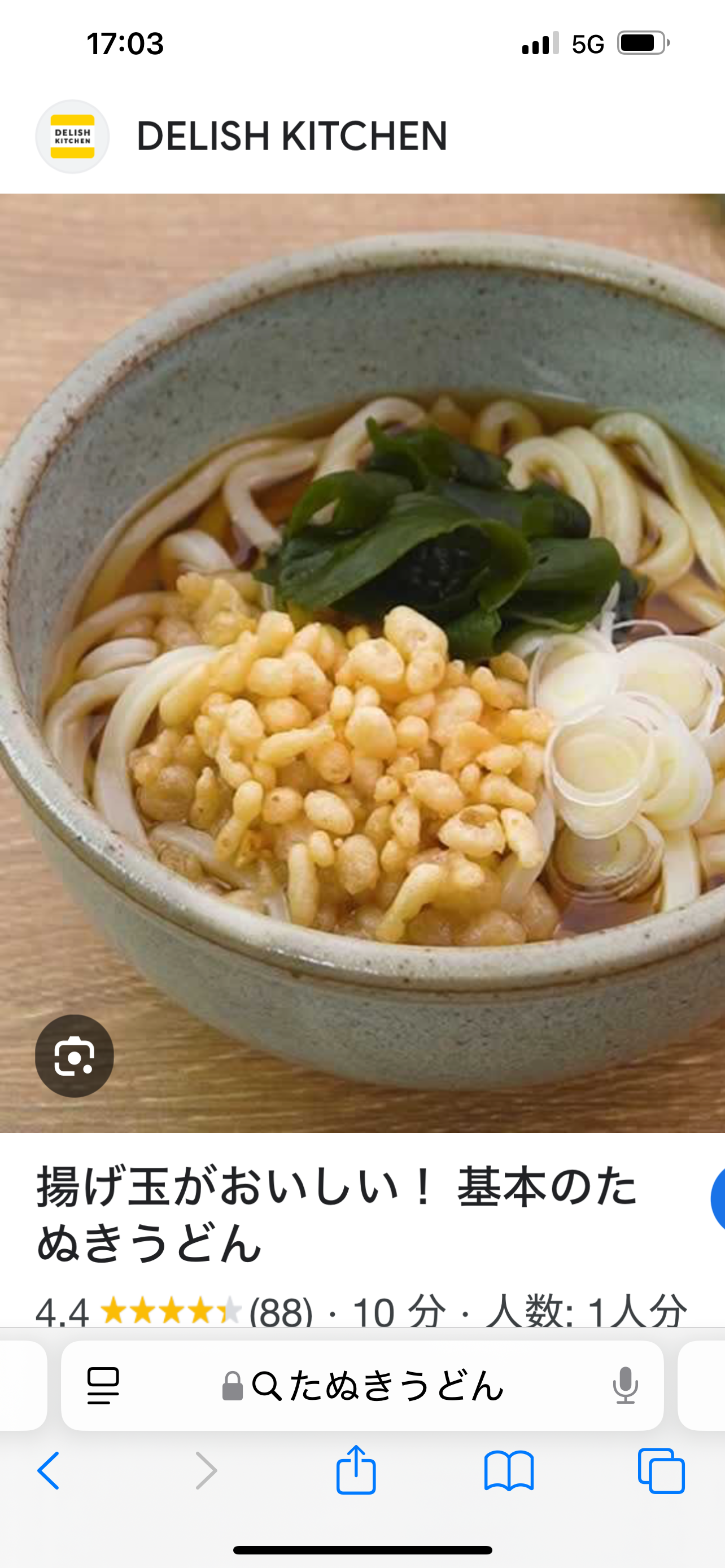Go back to the previous page
Image resolution: width=725 pixels, height=1568 pixels.
tap(49, 1470)
